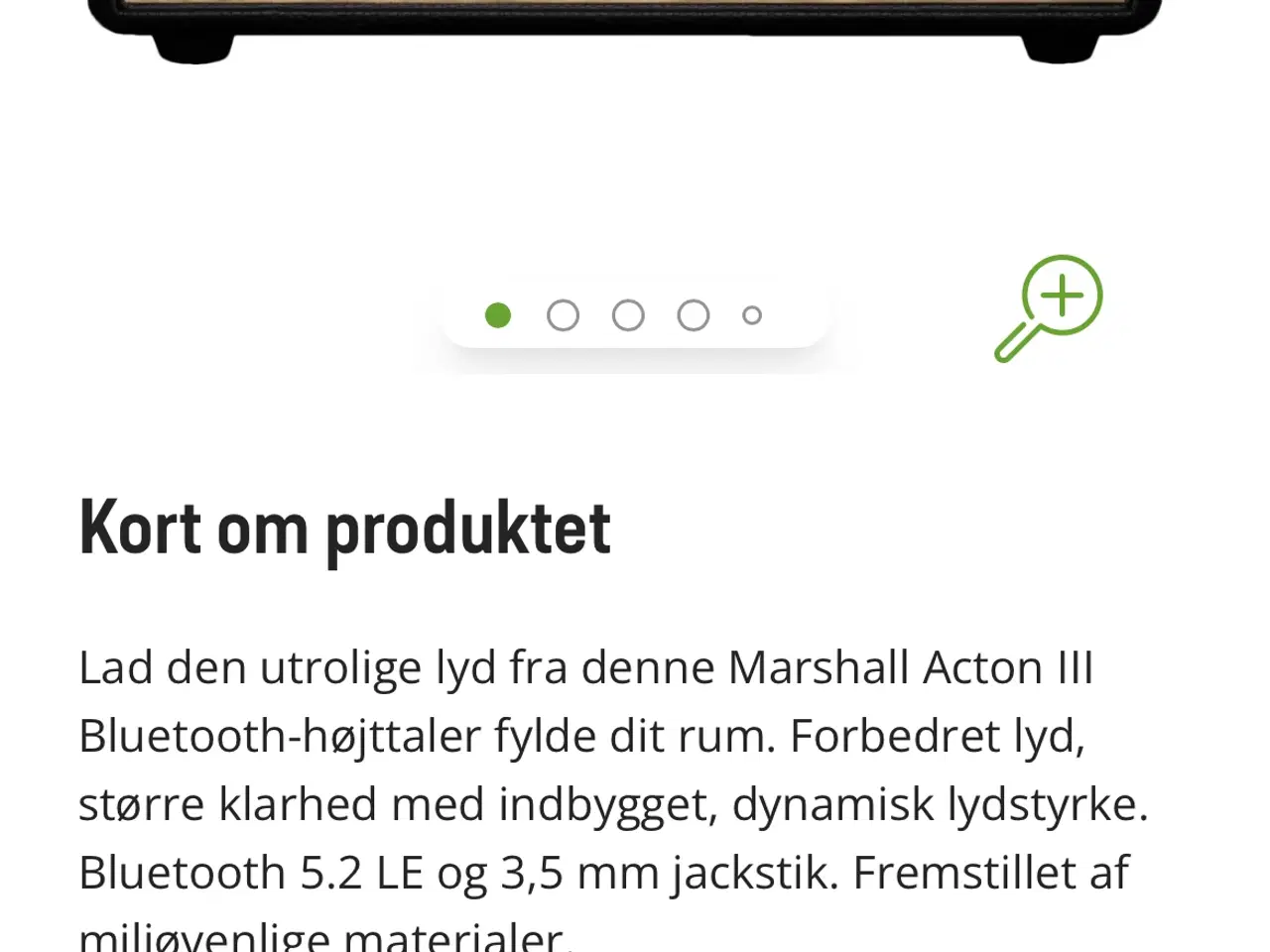Zoom the product image with the magnifier icon
Image resolution: width=1270 pixels, height=952 pixels.
tap(1050, 307)
